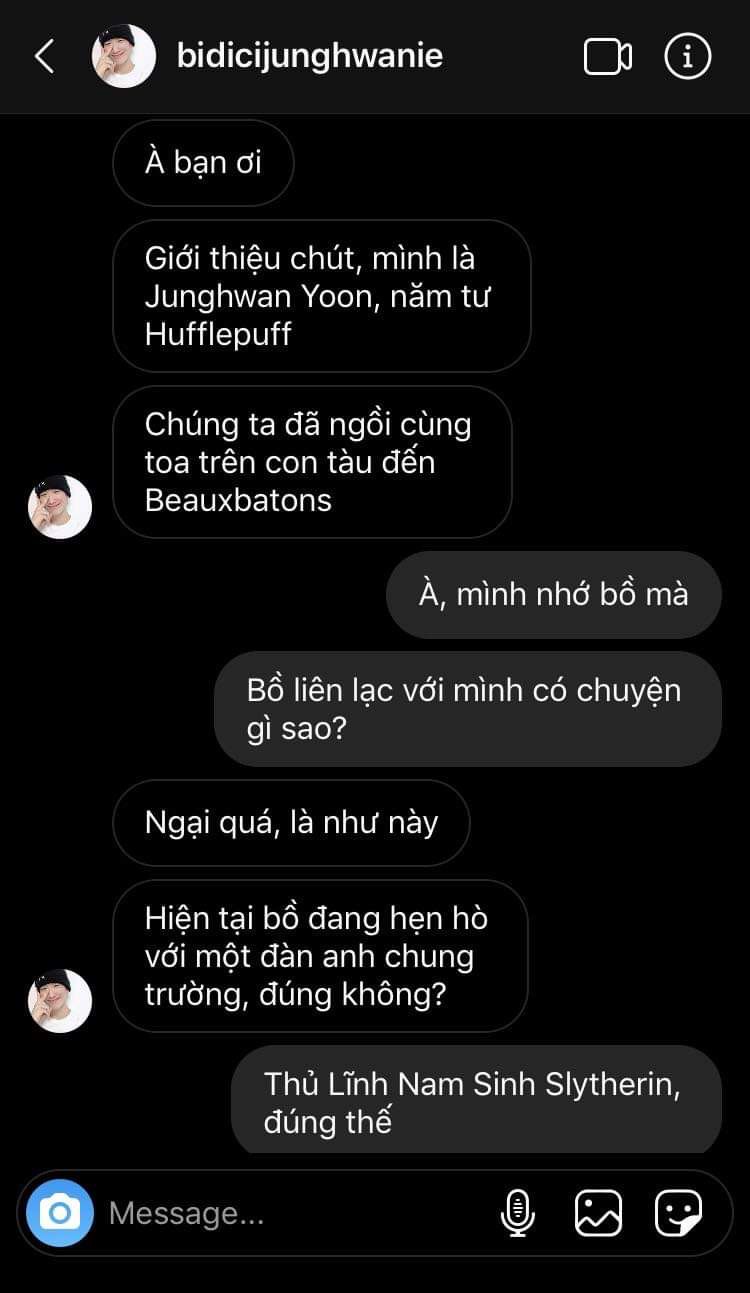Image resolution: width=750 pixels, height=1293 pixels.
Task: Open the photo gallery picker
Action: (599, 1213)
